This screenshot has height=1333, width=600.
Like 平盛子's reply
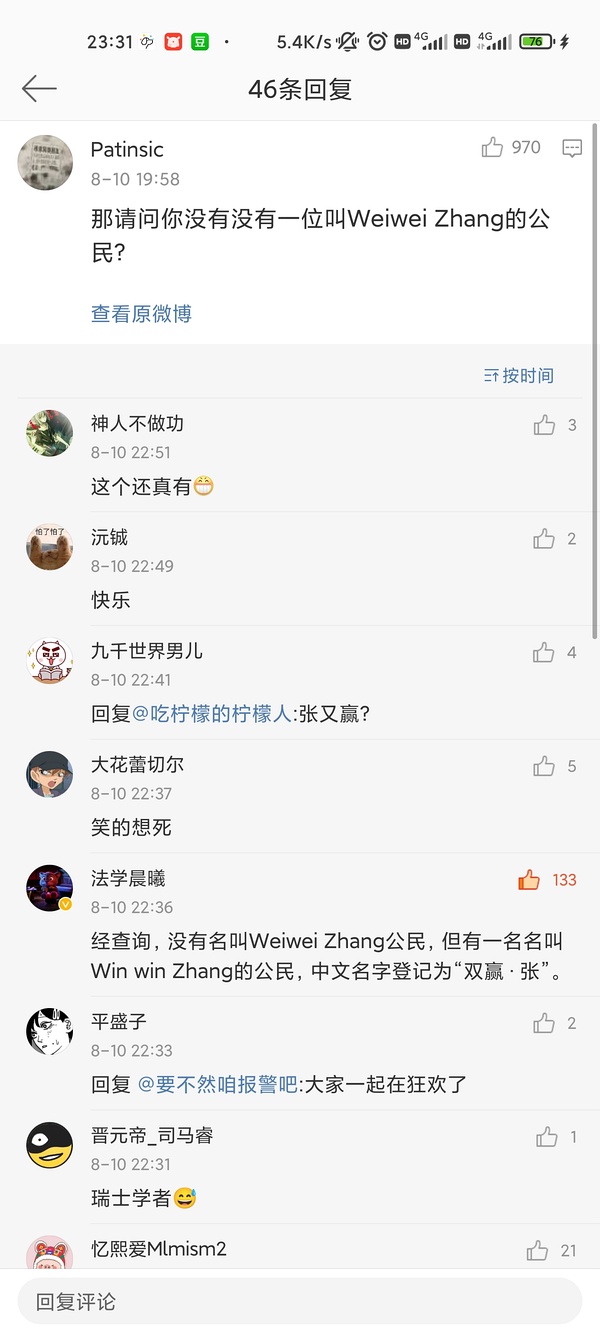tap(544, 1023)
